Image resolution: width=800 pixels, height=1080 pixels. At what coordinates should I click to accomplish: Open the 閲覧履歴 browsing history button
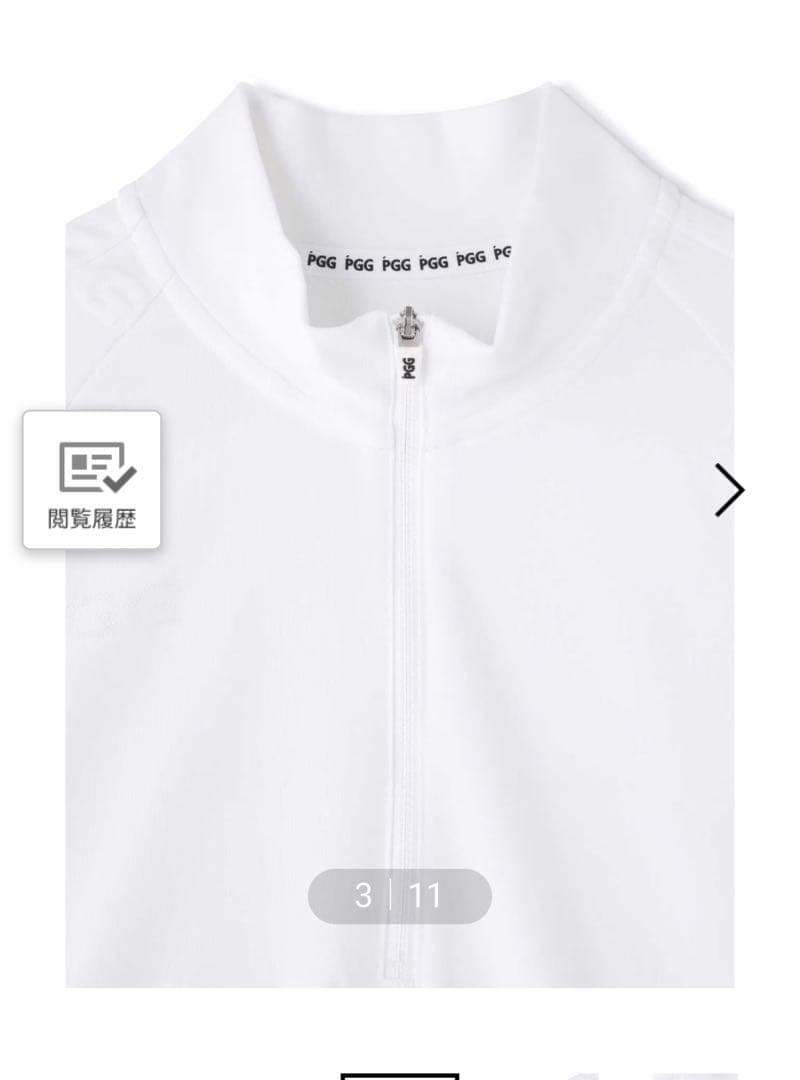pos(92,480)
